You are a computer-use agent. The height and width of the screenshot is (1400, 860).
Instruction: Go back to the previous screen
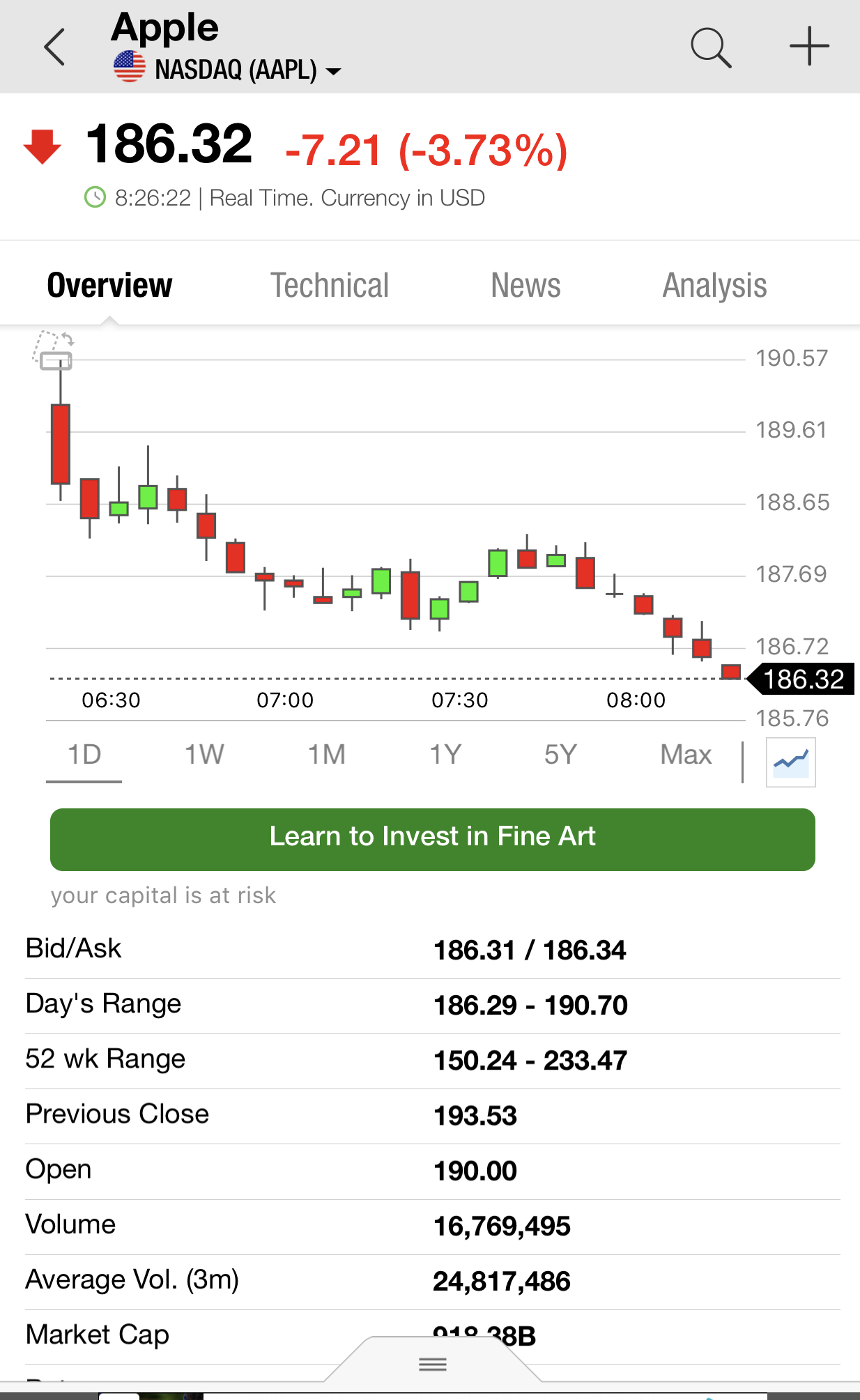coord(54,47)
